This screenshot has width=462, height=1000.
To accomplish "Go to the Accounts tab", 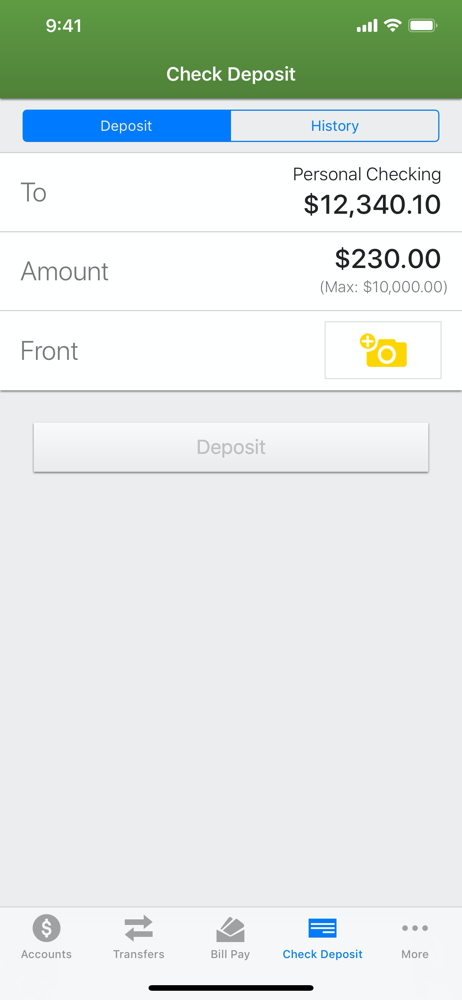I will (46, 937).
